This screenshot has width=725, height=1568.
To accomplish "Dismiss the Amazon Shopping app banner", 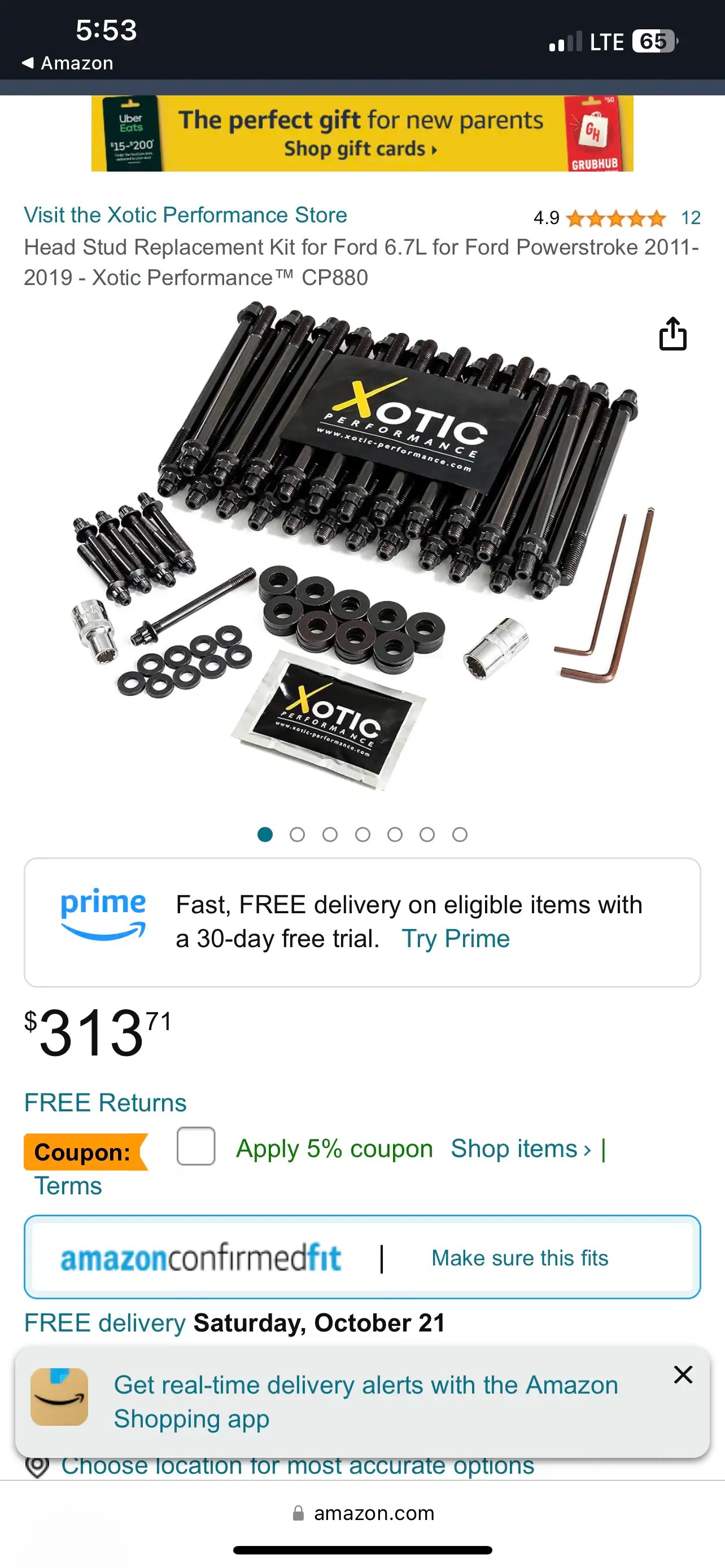I will pyautogui.click(x=683, y=1374).
